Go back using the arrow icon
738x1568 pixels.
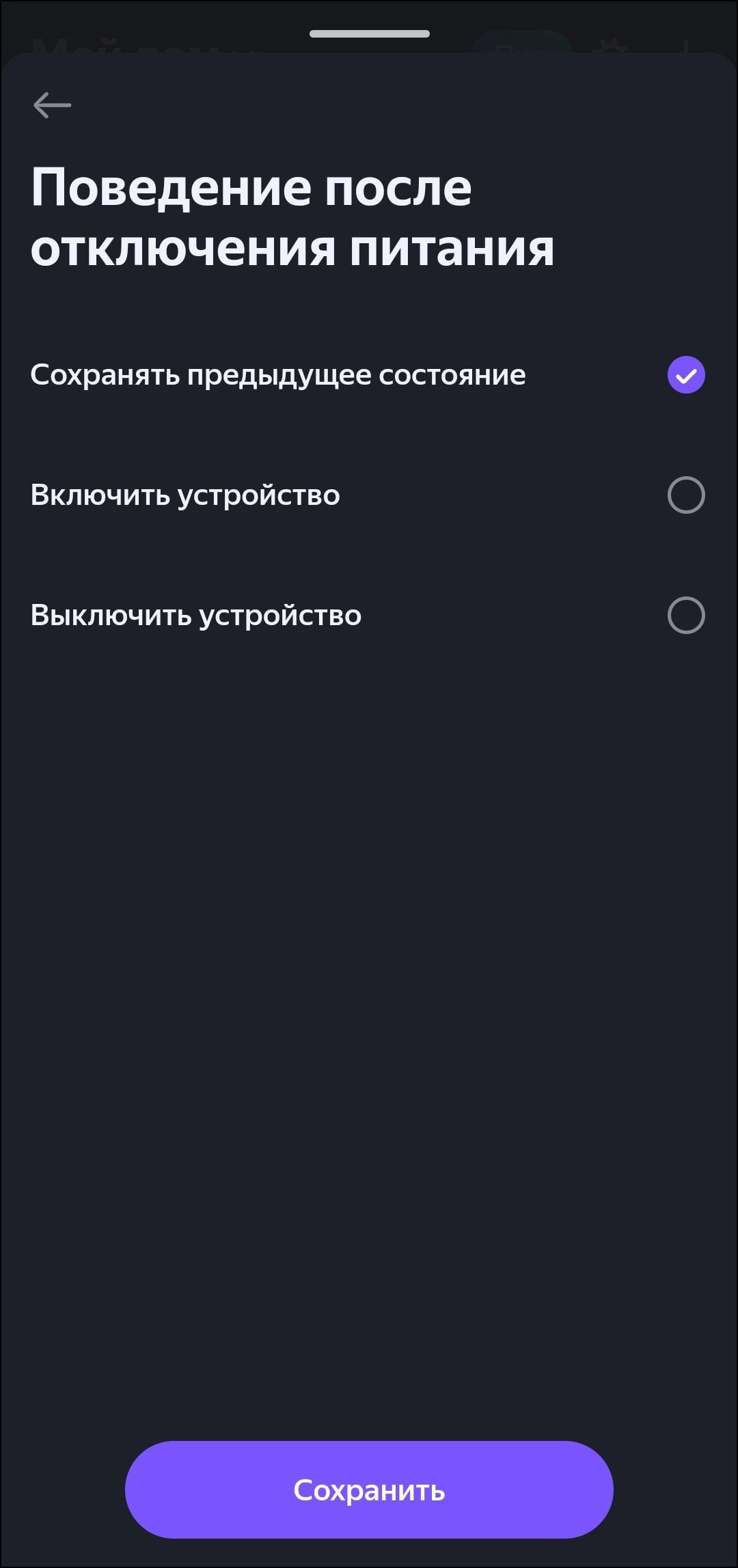point(53,105)
